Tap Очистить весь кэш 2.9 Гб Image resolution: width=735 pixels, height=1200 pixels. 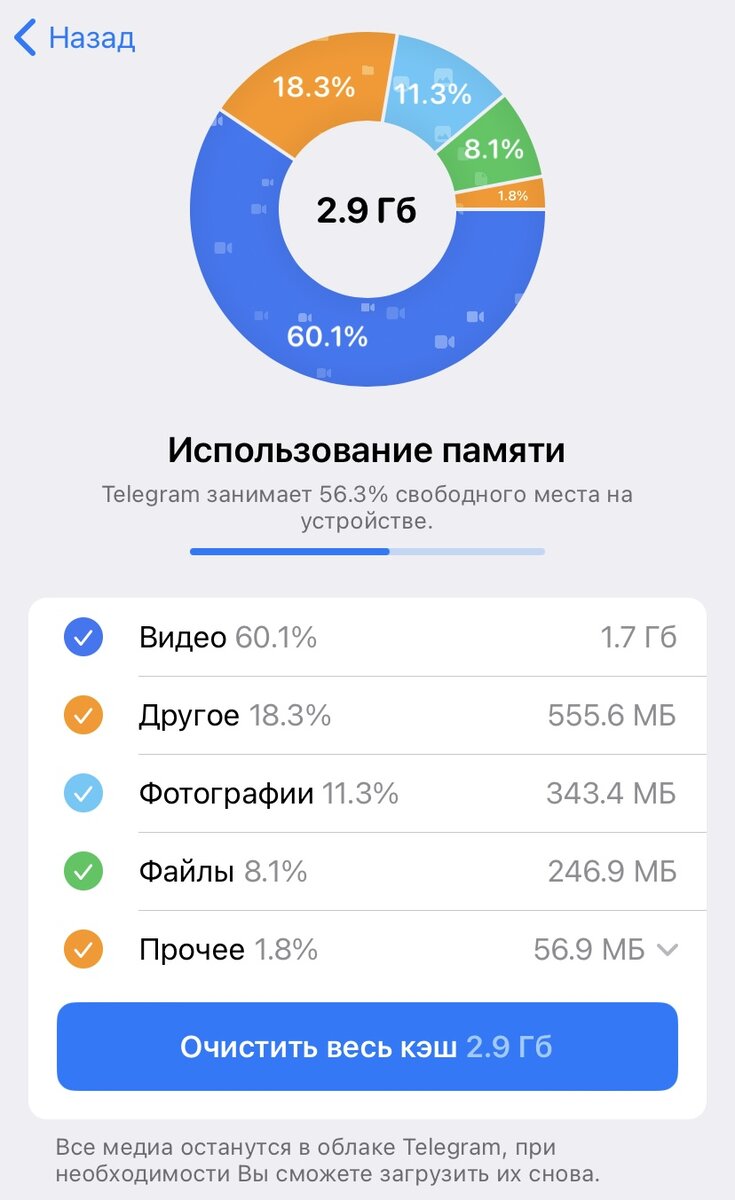(x=367, y=1047)
